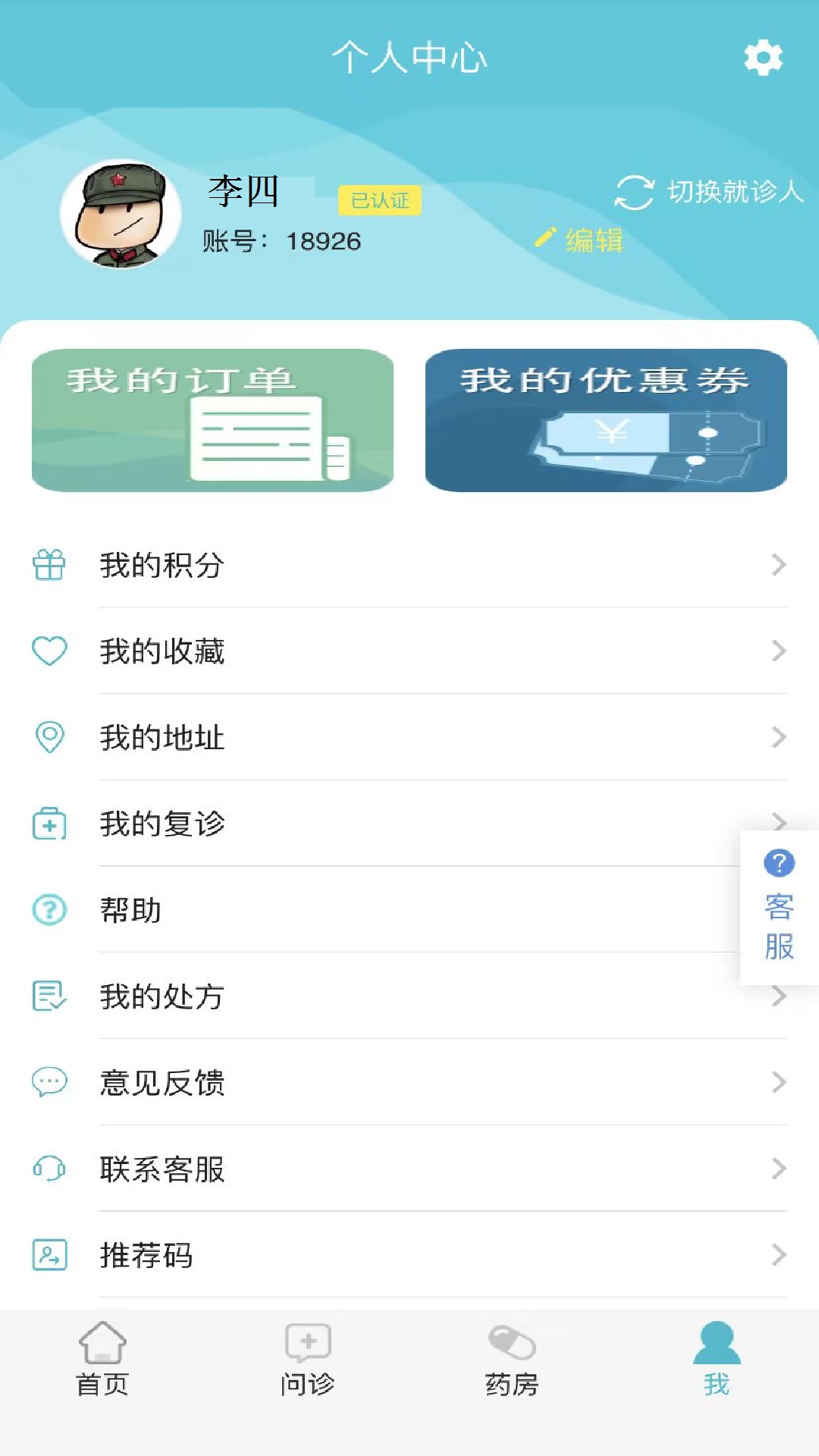Open 意见反馈 row
819x1456 pixels.
[x=409, y=1083]
